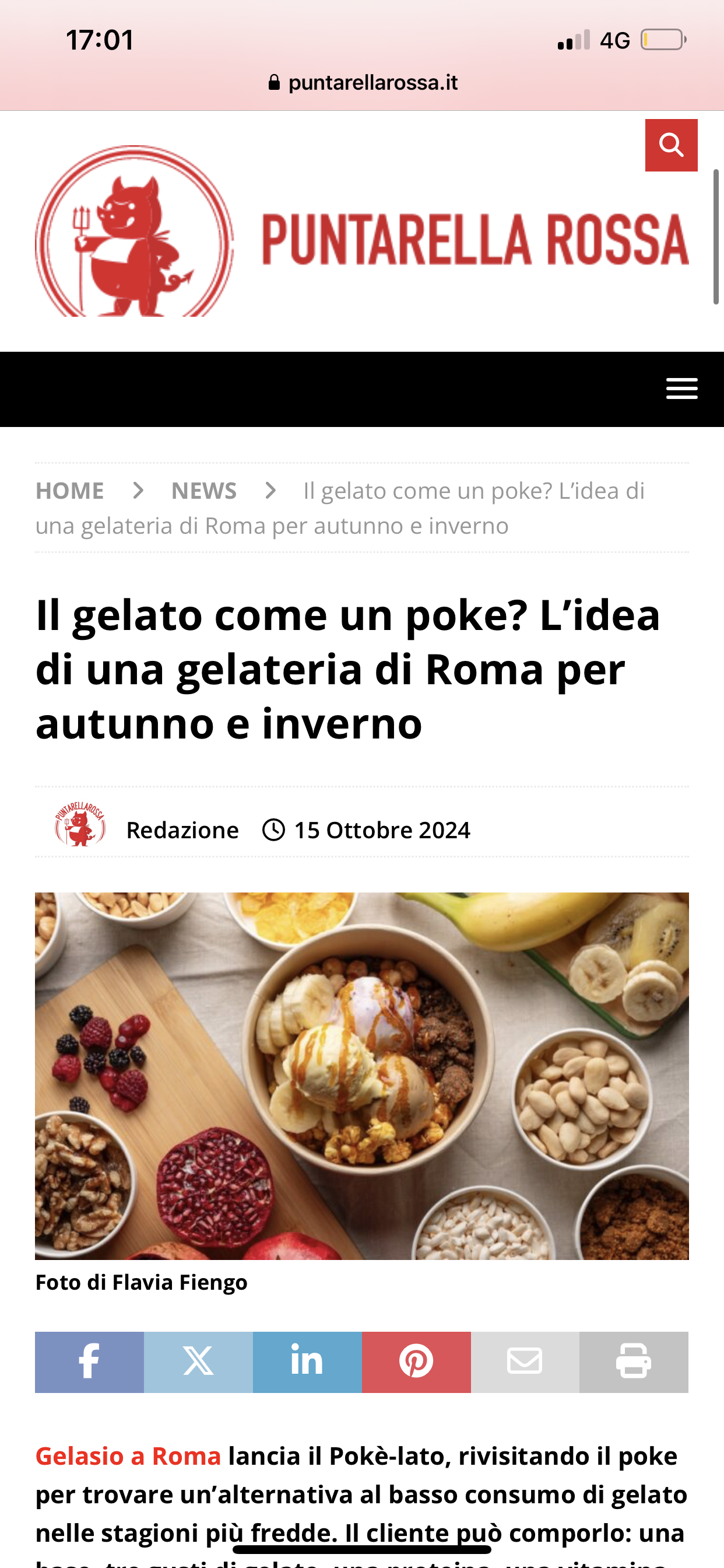The width and height of the screenshot is (724, 1568).
Task: Print this article
Action: [x=634, y=1362]
